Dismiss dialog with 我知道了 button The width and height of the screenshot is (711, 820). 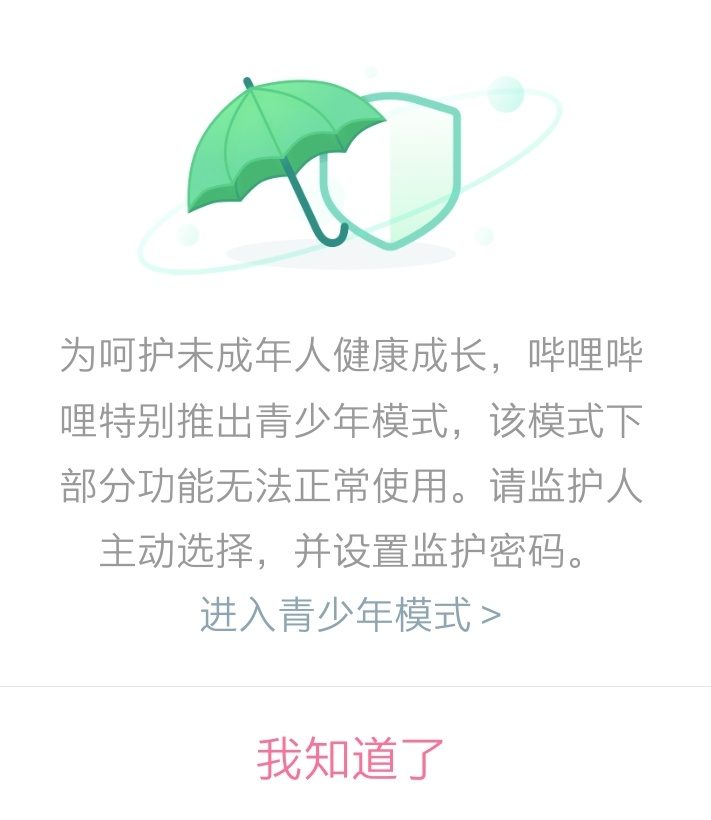(x=350, y=757)
